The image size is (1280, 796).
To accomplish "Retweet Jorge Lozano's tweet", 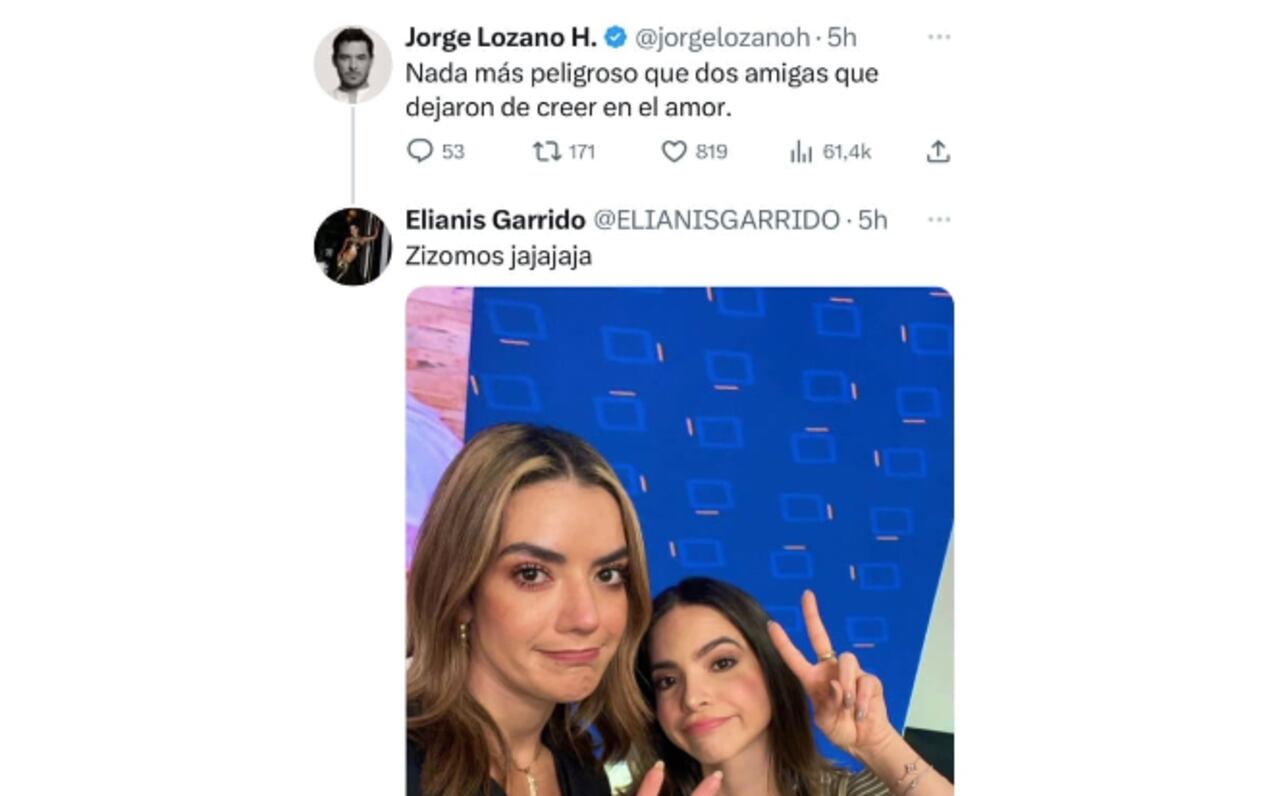I will (x=546, y=151).
